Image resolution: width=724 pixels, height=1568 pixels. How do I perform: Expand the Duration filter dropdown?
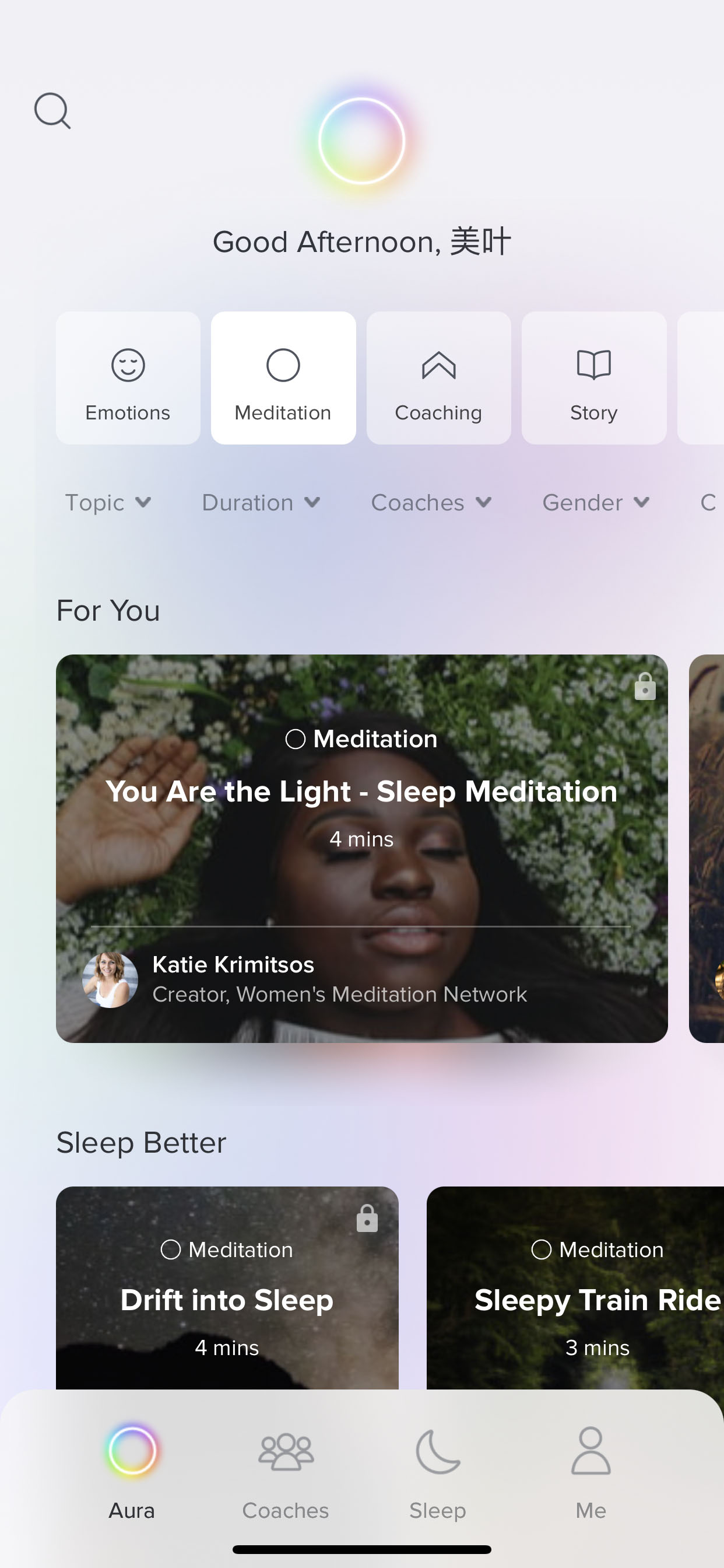261,503
